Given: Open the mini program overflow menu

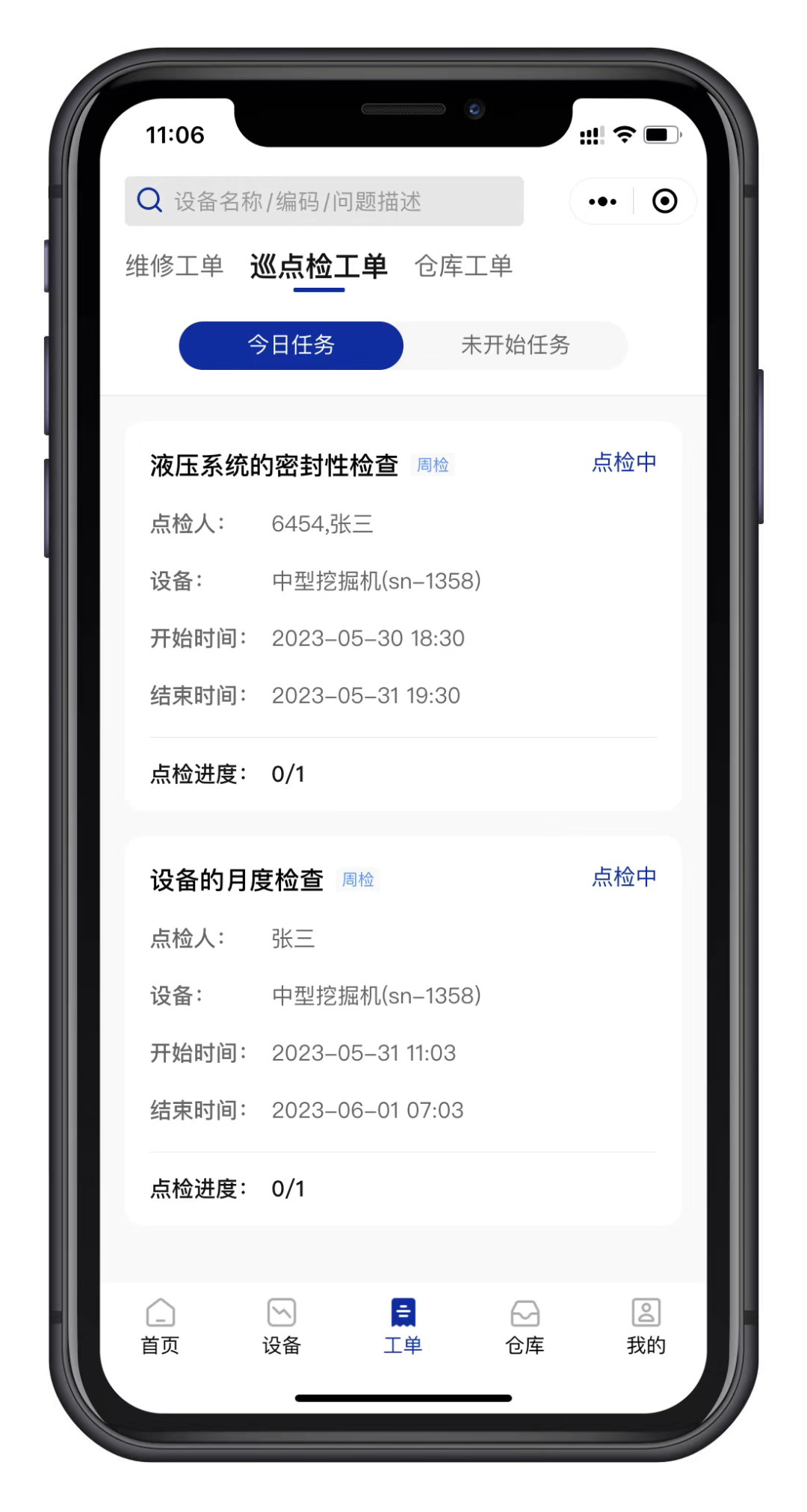Looking at the screenshot, I should tap(602, 201).
